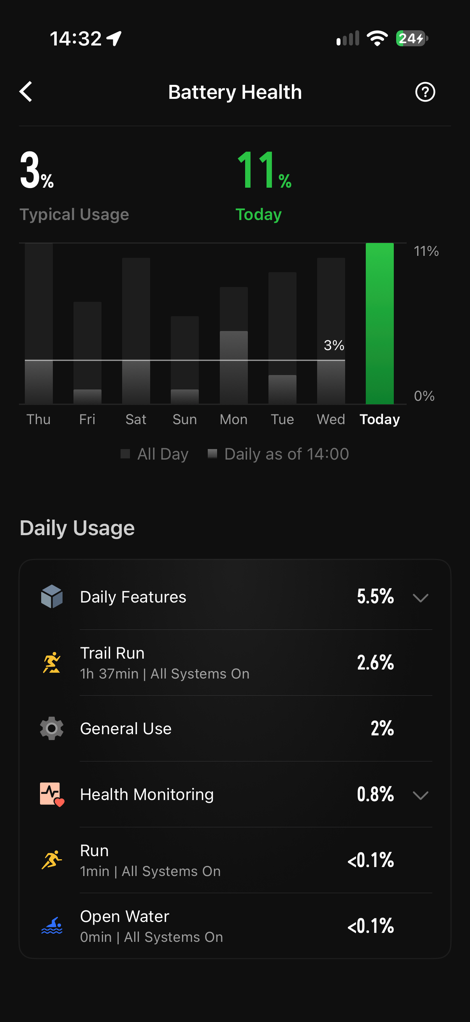This screenshot has width=470, height=1022.
Task: Open the help question mark icon
Action: (425, 92)
